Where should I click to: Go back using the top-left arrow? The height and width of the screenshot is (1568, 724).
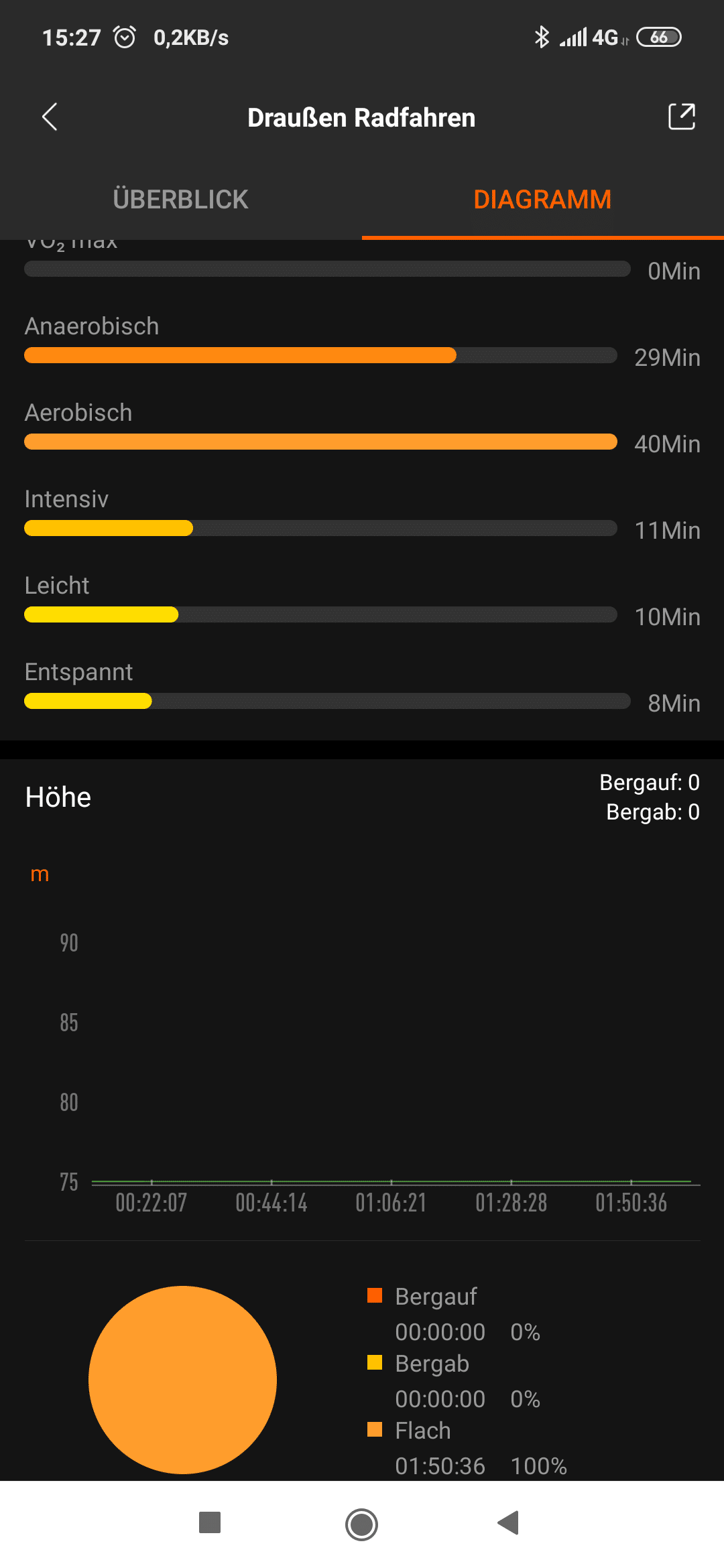(50, 117)
